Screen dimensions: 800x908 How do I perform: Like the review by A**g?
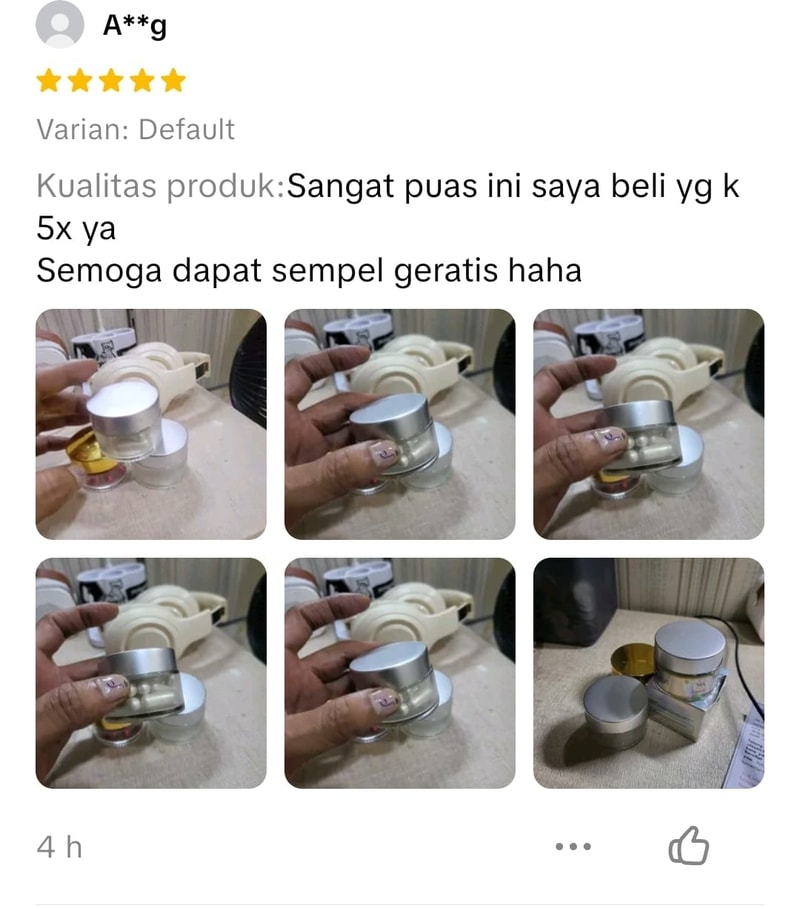click(x=688, y=847)
